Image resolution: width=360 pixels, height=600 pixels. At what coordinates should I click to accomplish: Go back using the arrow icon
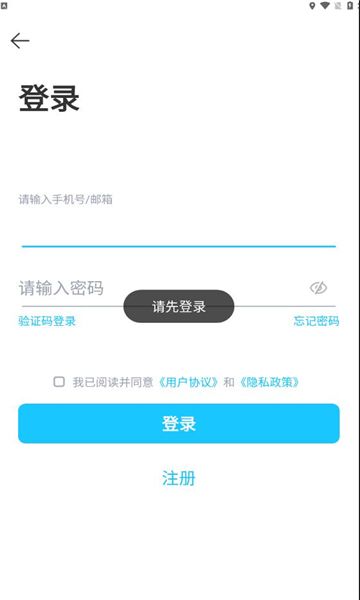click(x=20, y=41)
